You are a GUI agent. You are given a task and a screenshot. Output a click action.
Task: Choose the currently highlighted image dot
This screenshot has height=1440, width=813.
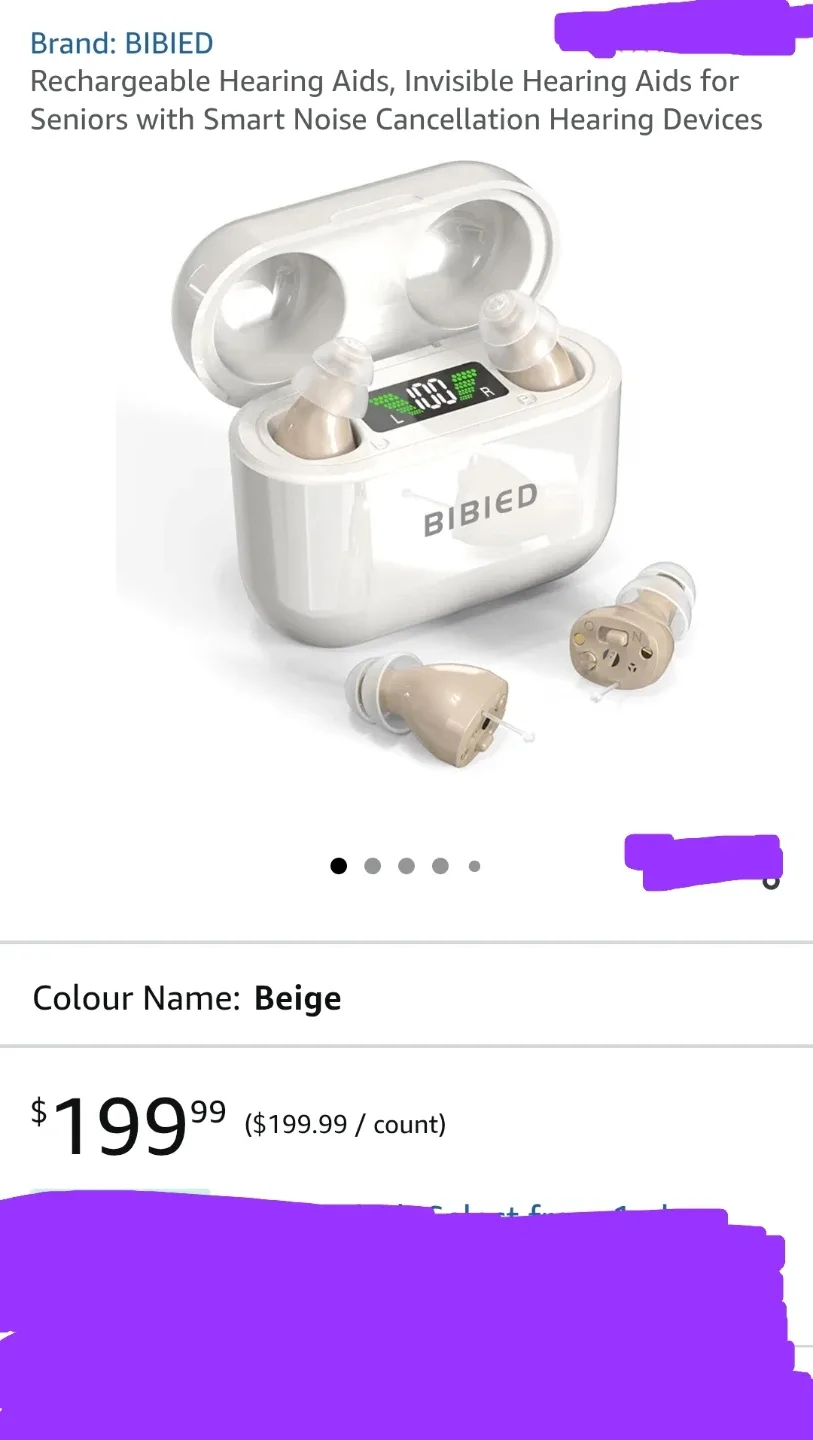pyautogui.click(x=339, y=866)
